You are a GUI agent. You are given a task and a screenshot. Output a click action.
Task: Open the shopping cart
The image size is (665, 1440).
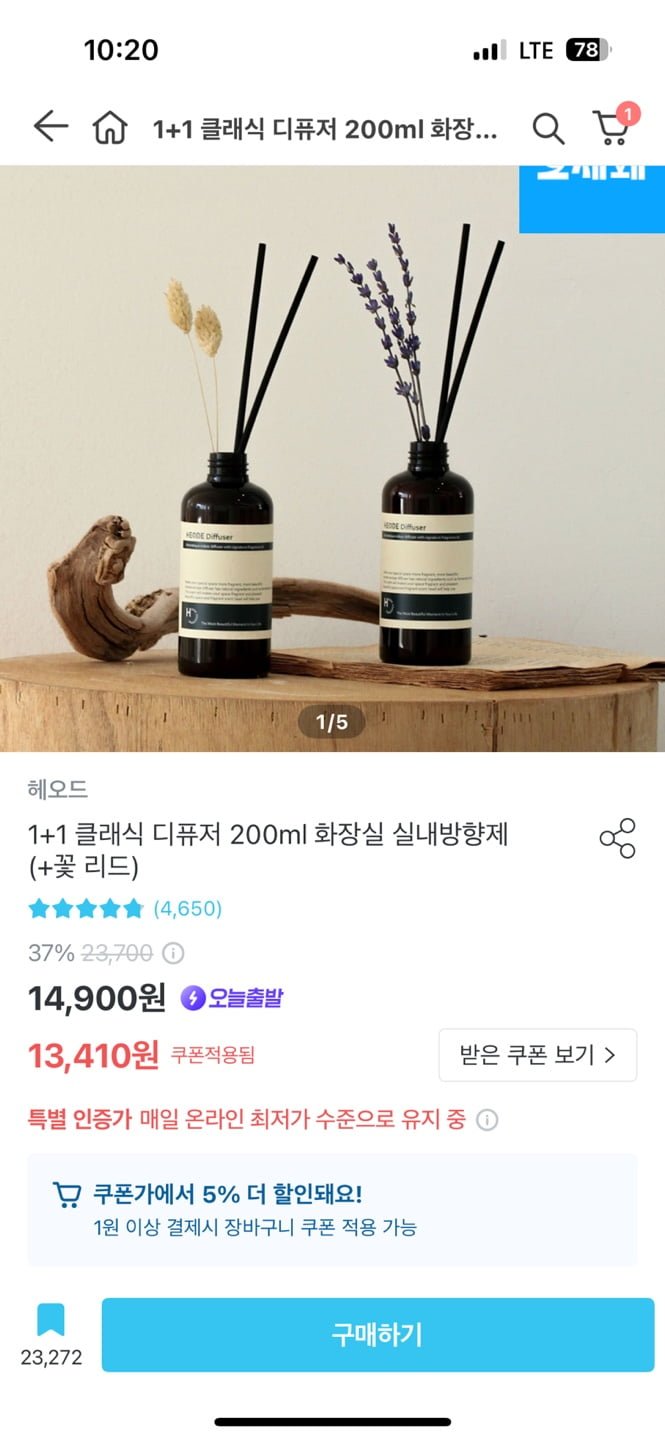click(x=611, y=127)
